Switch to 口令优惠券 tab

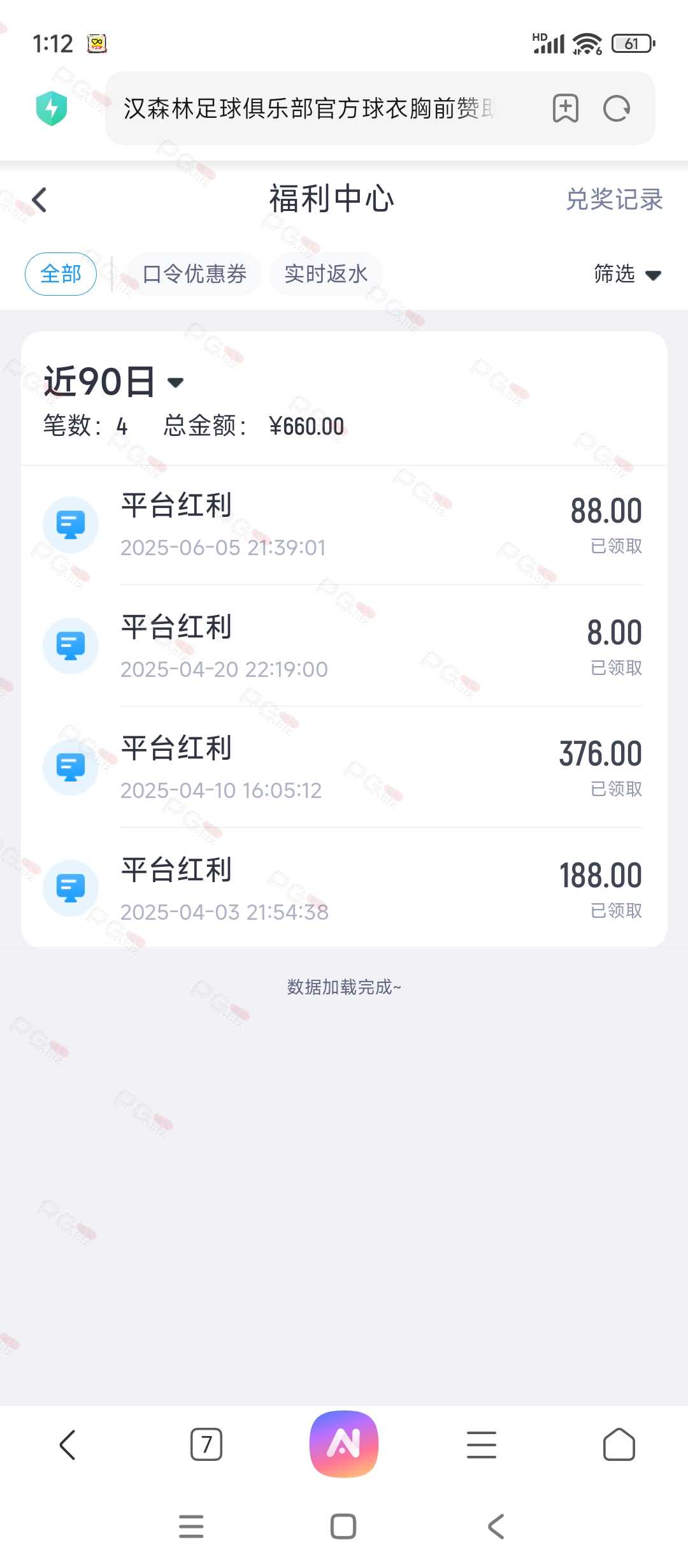(194, 274)
